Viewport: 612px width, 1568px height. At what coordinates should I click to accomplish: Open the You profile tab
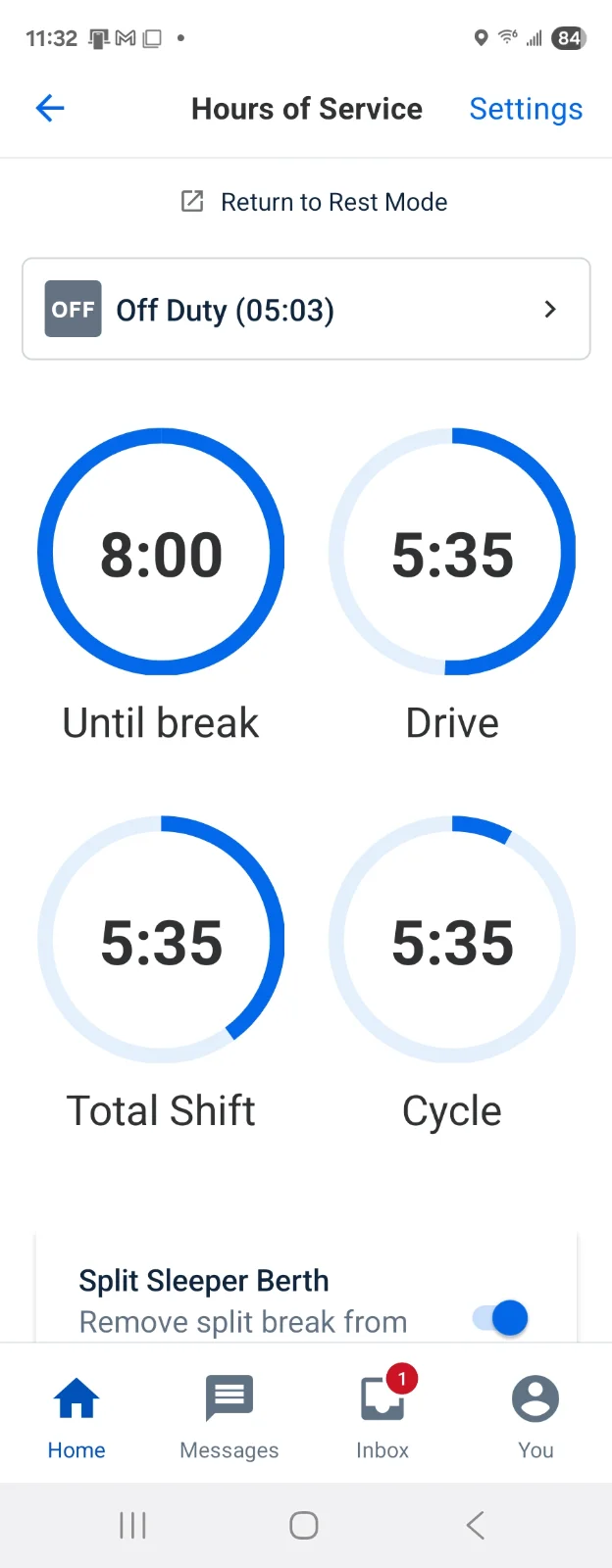[535, 1416]
